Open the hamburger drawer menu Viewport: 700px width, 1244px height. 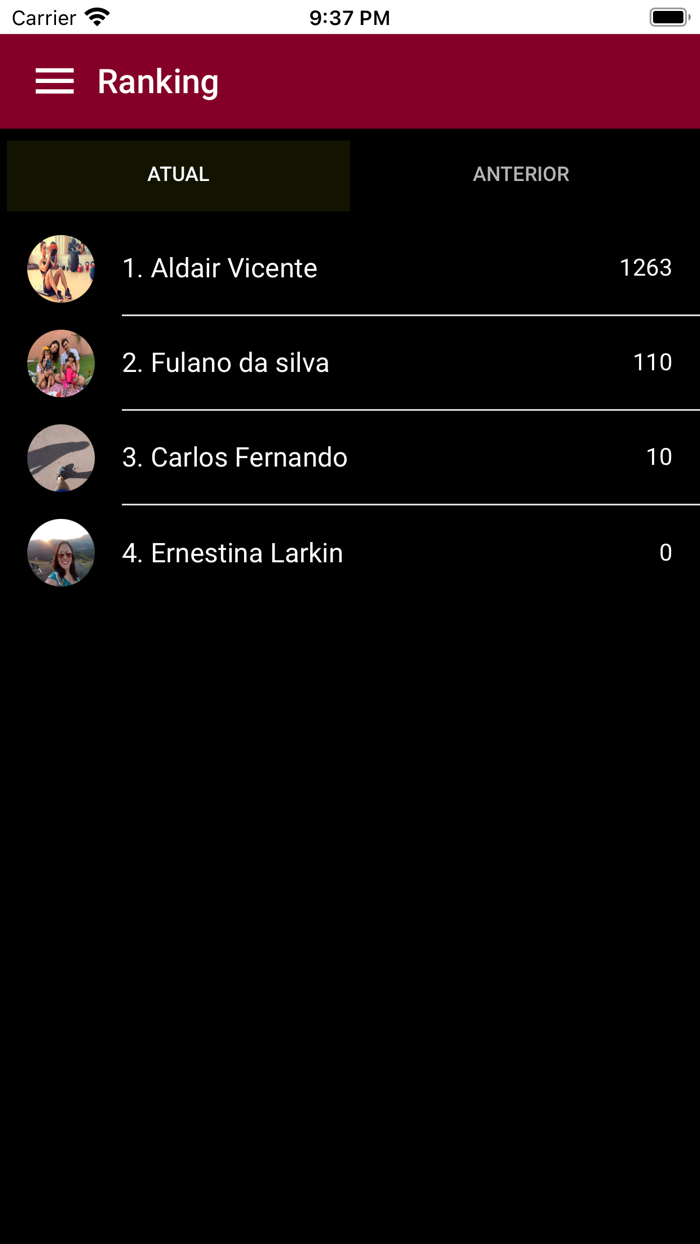point(55,82)
